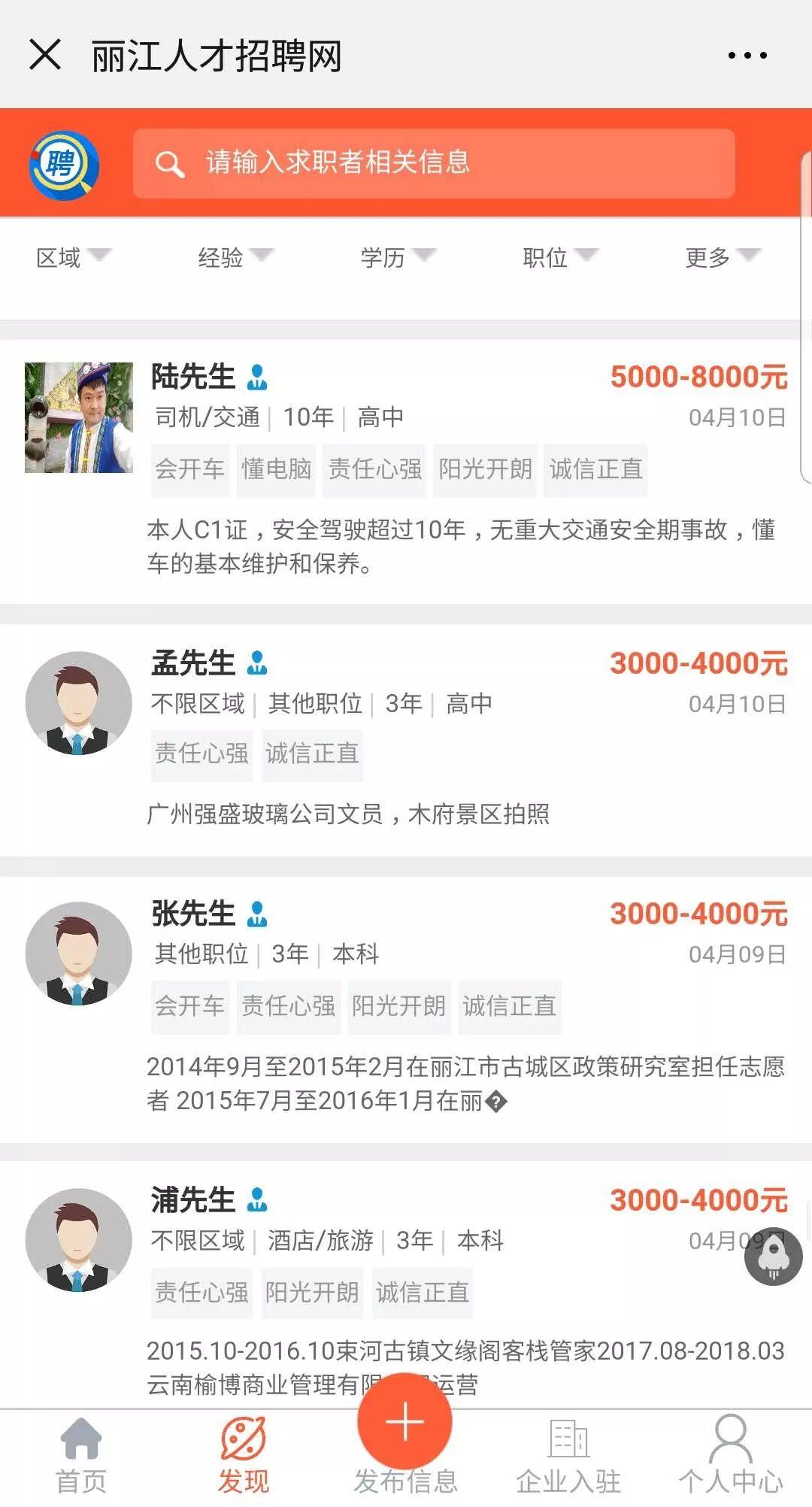Tap the plus button to 发布信息
812x1507 pixels.
[x=405, y=1423]
